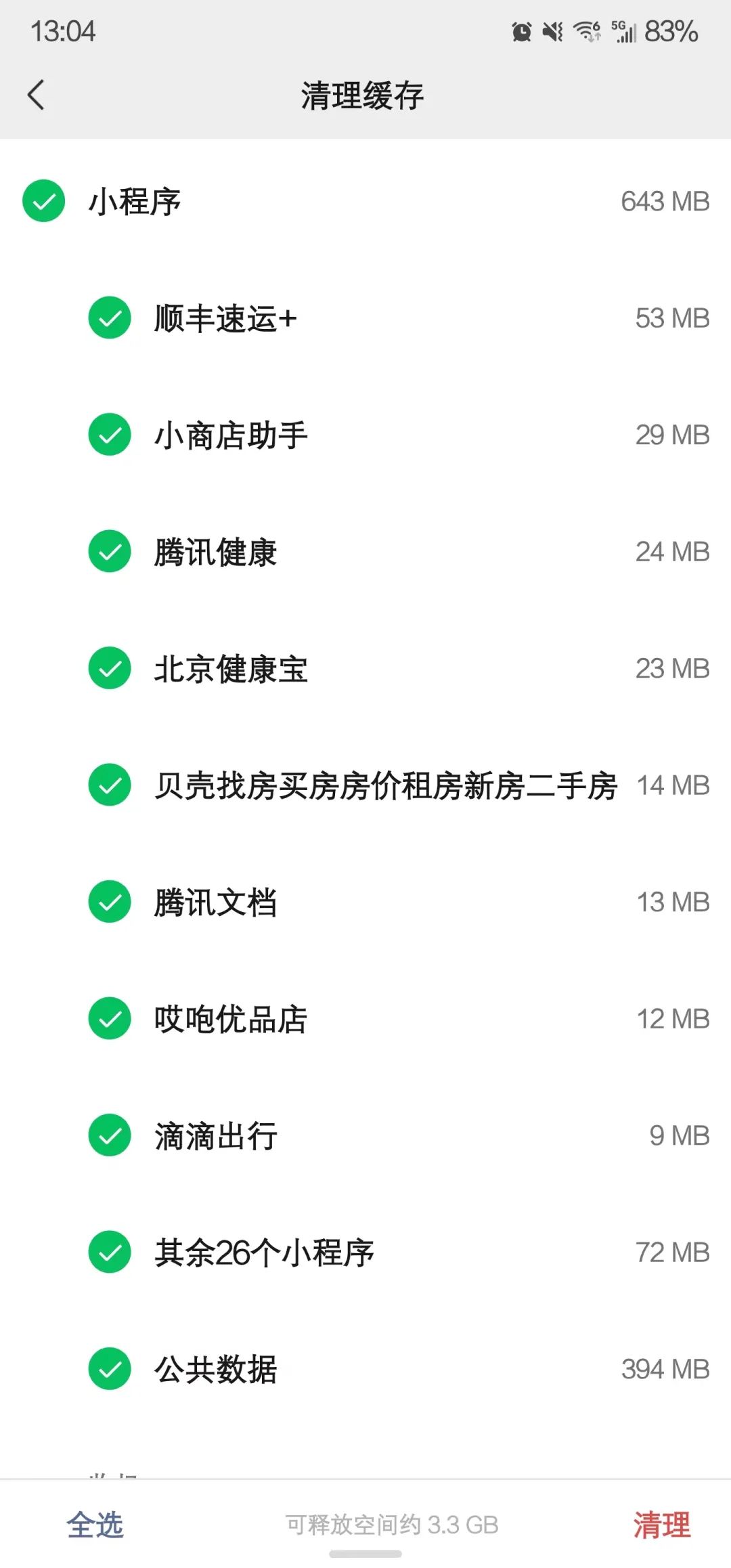731x1568 pixels.
Task: Toggle 其余26个小程序 checkbox
Action: pyautogui.click(x=110, y=1252)
